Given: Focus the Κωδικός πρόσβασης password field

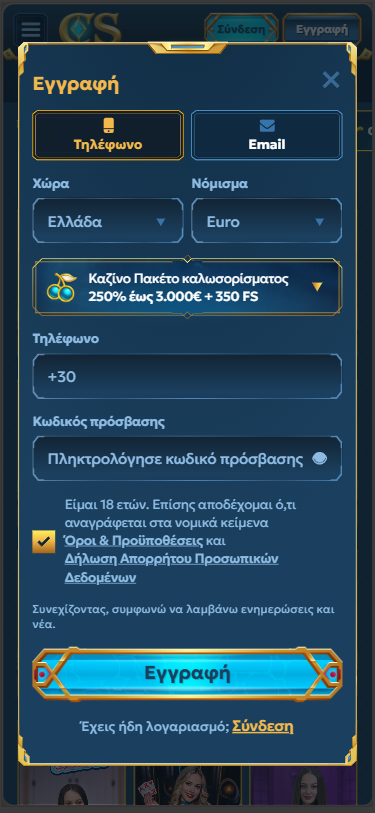Looking at the screenshot, I should pos(187,458).
